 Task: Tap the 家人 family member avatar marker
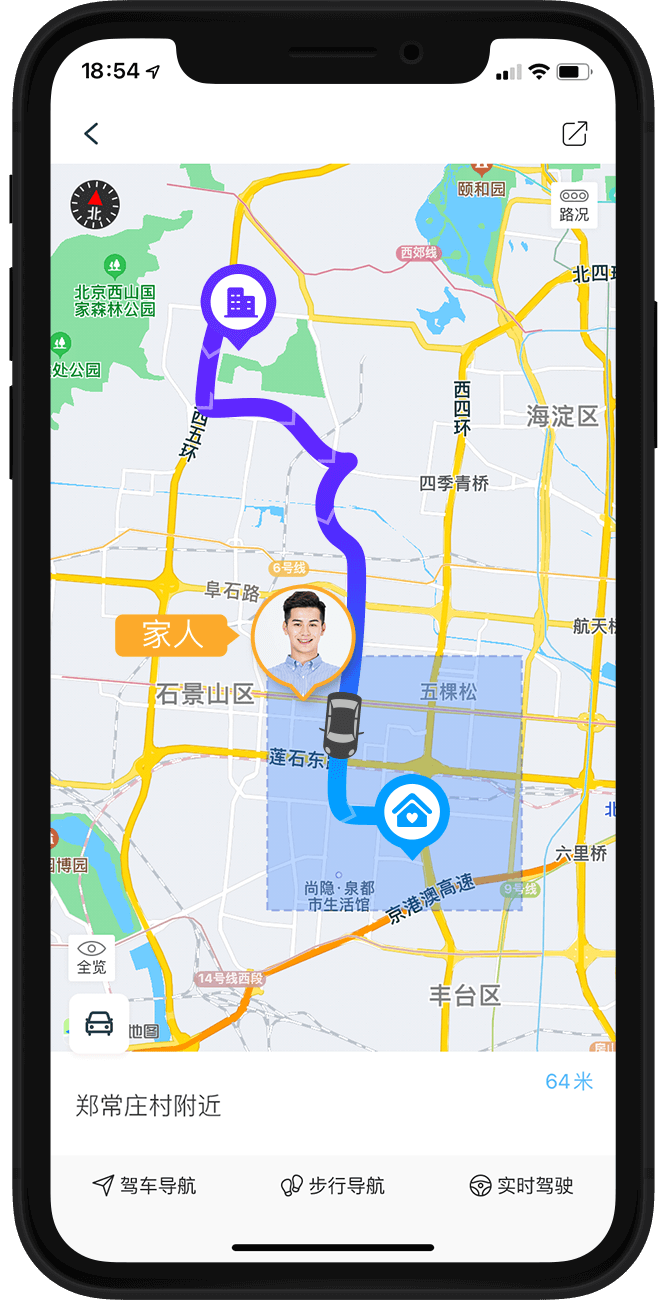click(302, 636)
